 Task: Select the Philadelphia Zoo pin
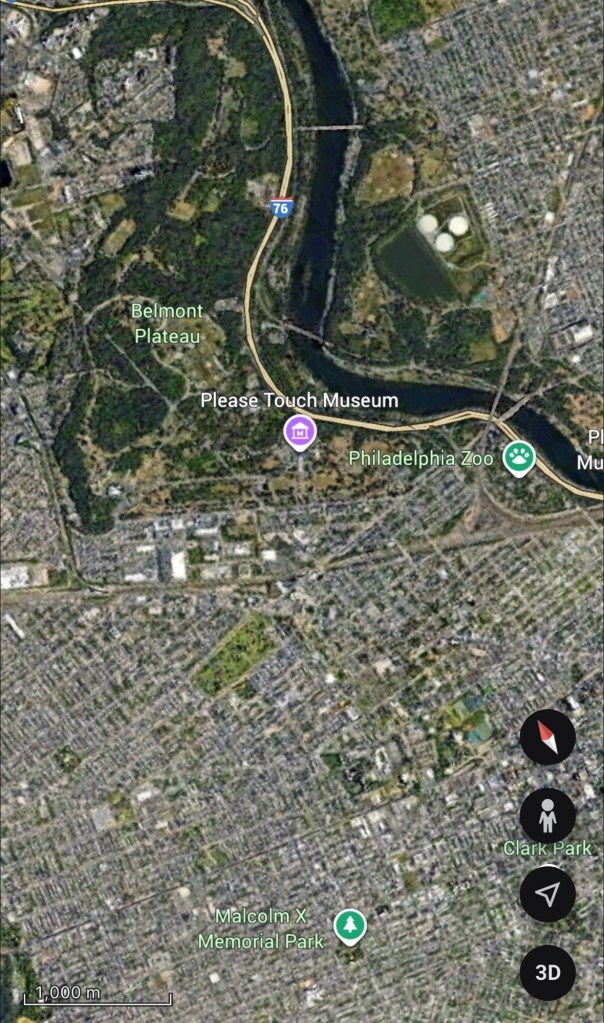pos(519,458)
